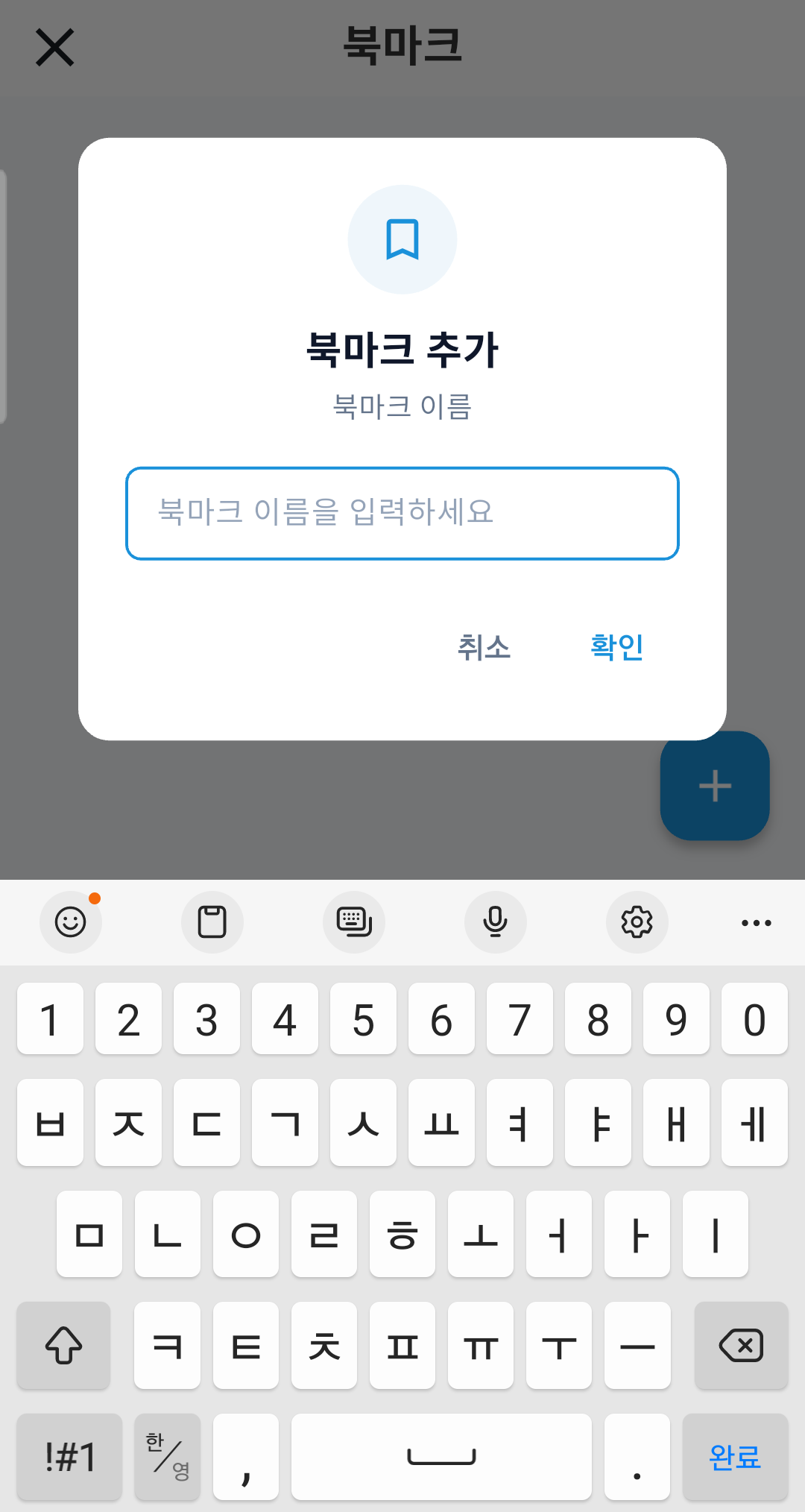Open keyboard settings via the gear icon
The image size is (805, 1512).
[x=637, y=922]
